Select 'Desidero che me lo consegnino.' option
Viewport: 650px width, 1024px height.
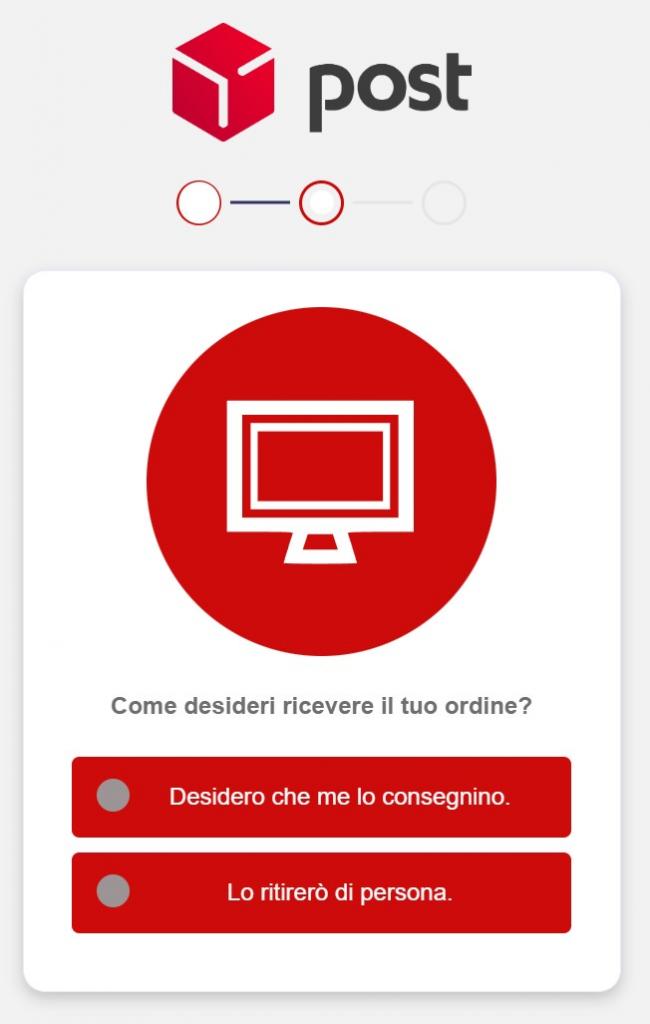[x=321, y=797]
